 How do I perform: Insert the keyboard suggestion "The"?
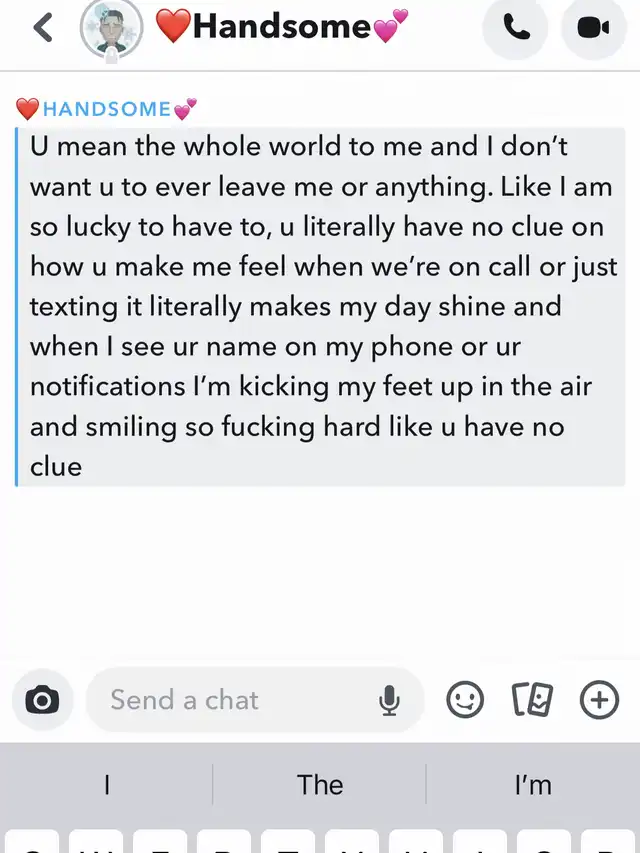[320, 785]
